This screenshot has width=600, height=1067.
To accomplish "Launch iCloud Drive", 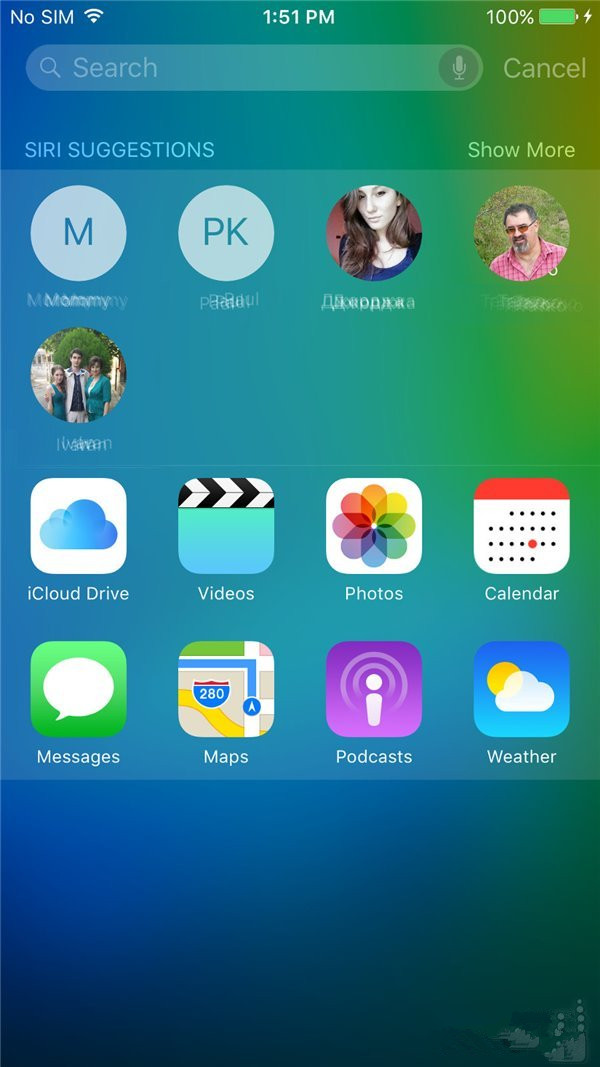I will pos(78,526).
